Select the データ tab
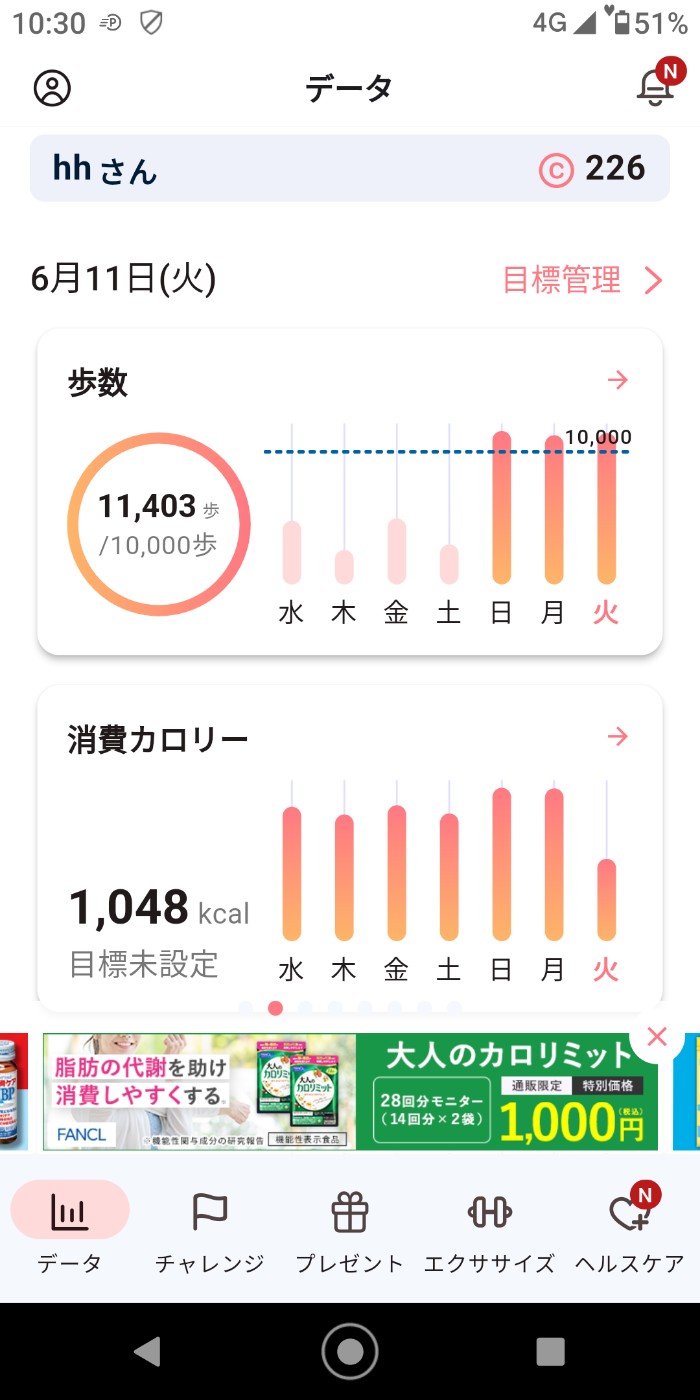This screenshot has height=1400, width=700. pos(70,1232)
